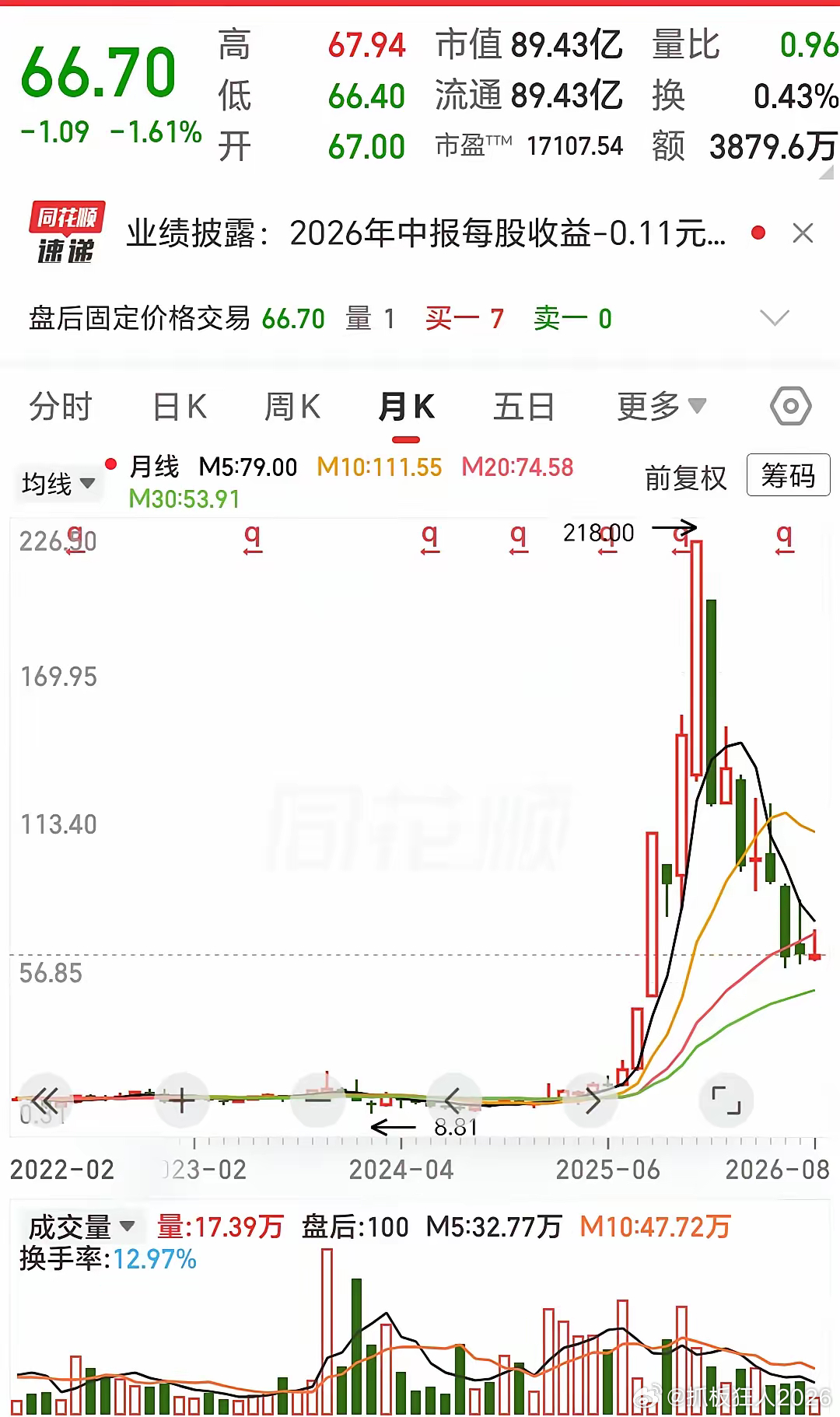Zoom out the K-line chart with minus
The height and width of the screenshot is (1417, 840).
(x=318, y=1100)
